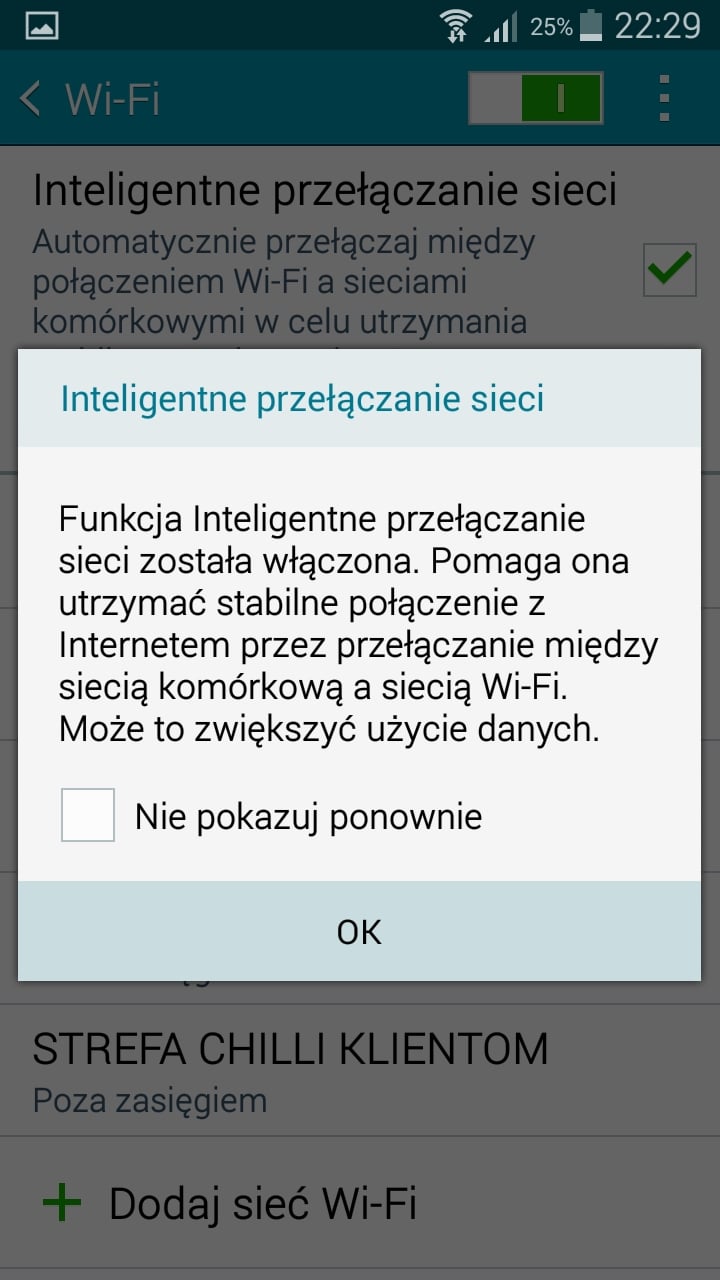Open the STREFA CHILLI KLIENTOM network

point(360,1071)
